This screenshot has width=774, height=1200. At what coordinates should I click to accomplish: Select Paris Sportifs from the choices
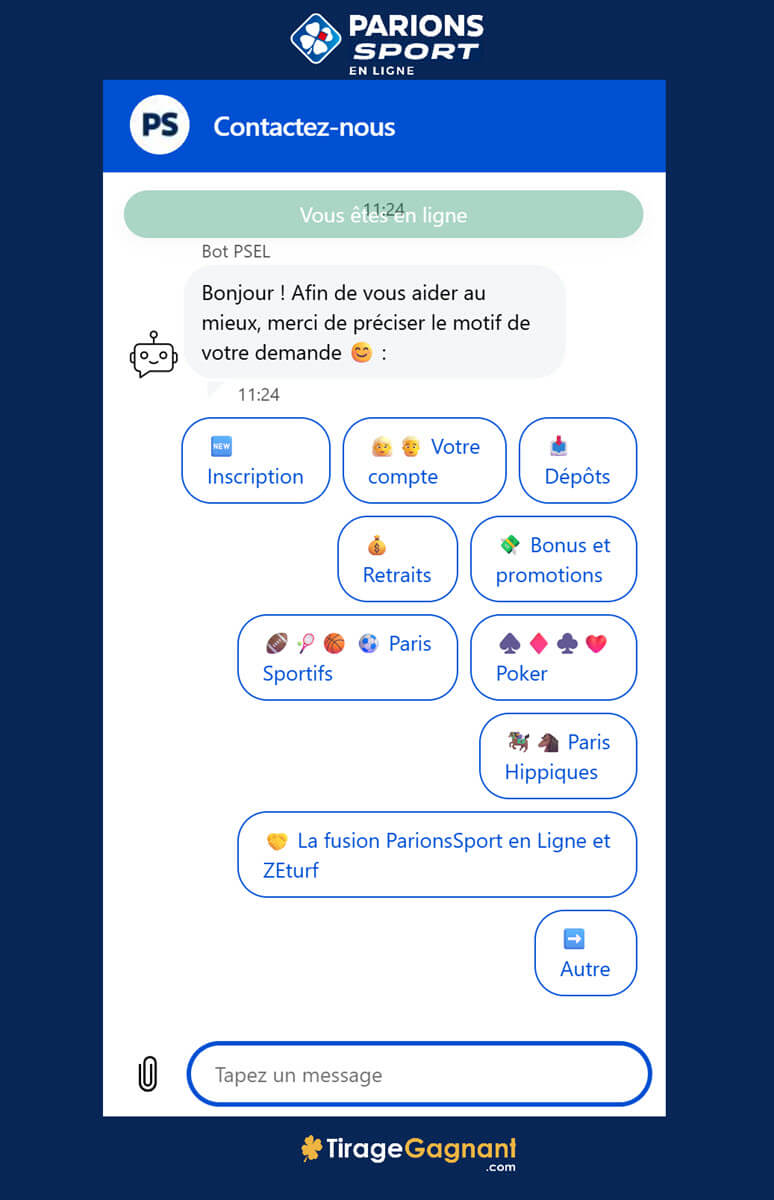347,658
